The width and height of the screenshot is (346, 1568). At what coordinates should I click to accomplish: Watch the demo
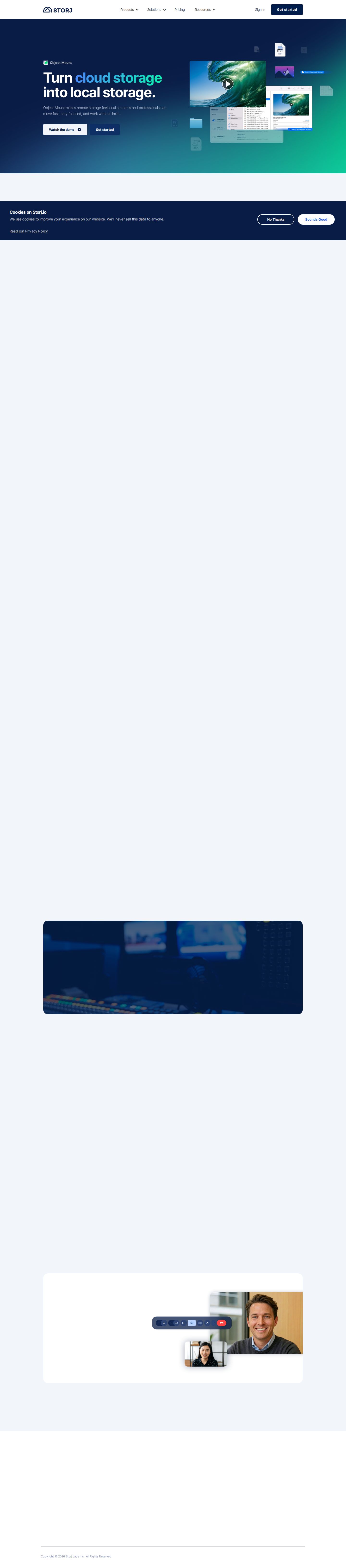click(65, 130)
